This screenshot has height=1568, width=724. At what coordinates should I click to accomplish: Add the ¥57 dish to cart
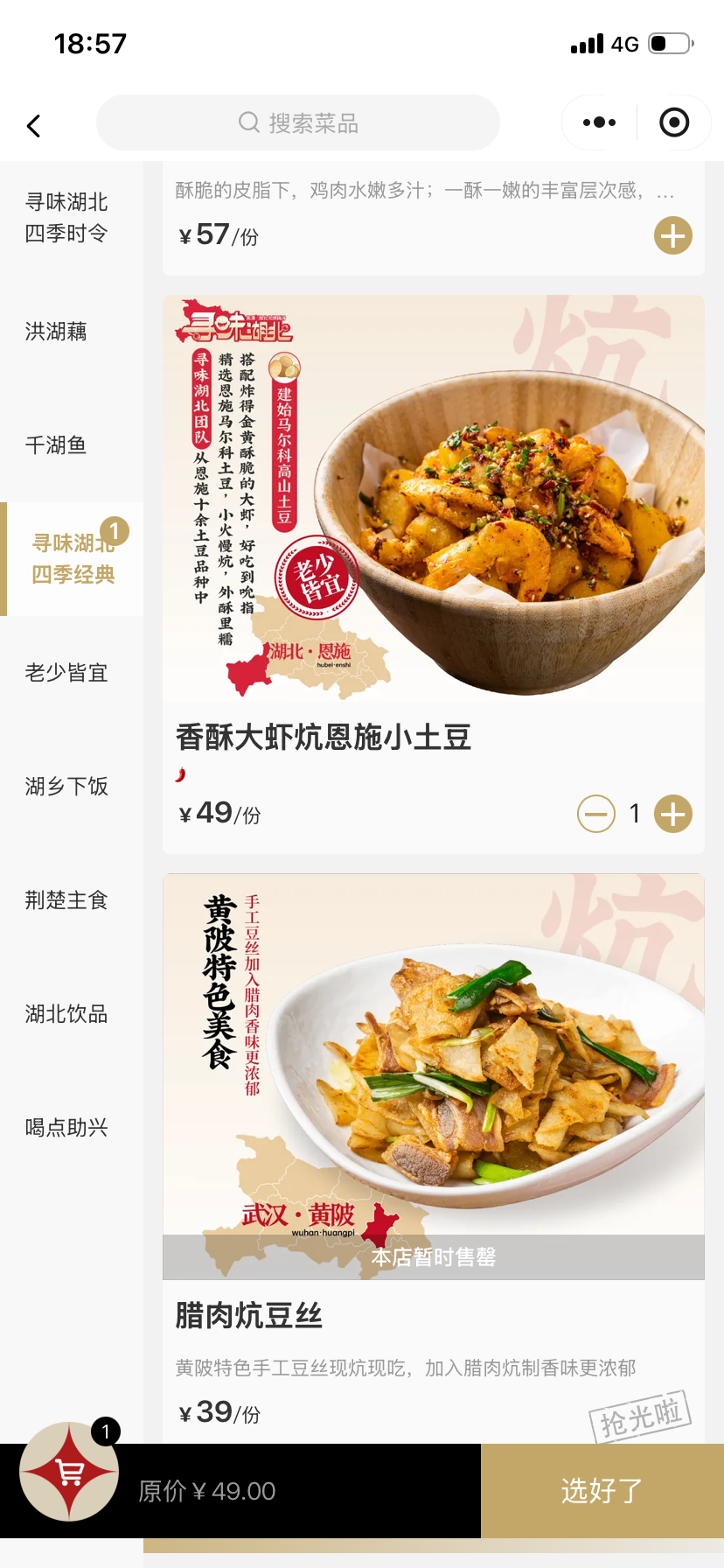click(x=673, y=235)
